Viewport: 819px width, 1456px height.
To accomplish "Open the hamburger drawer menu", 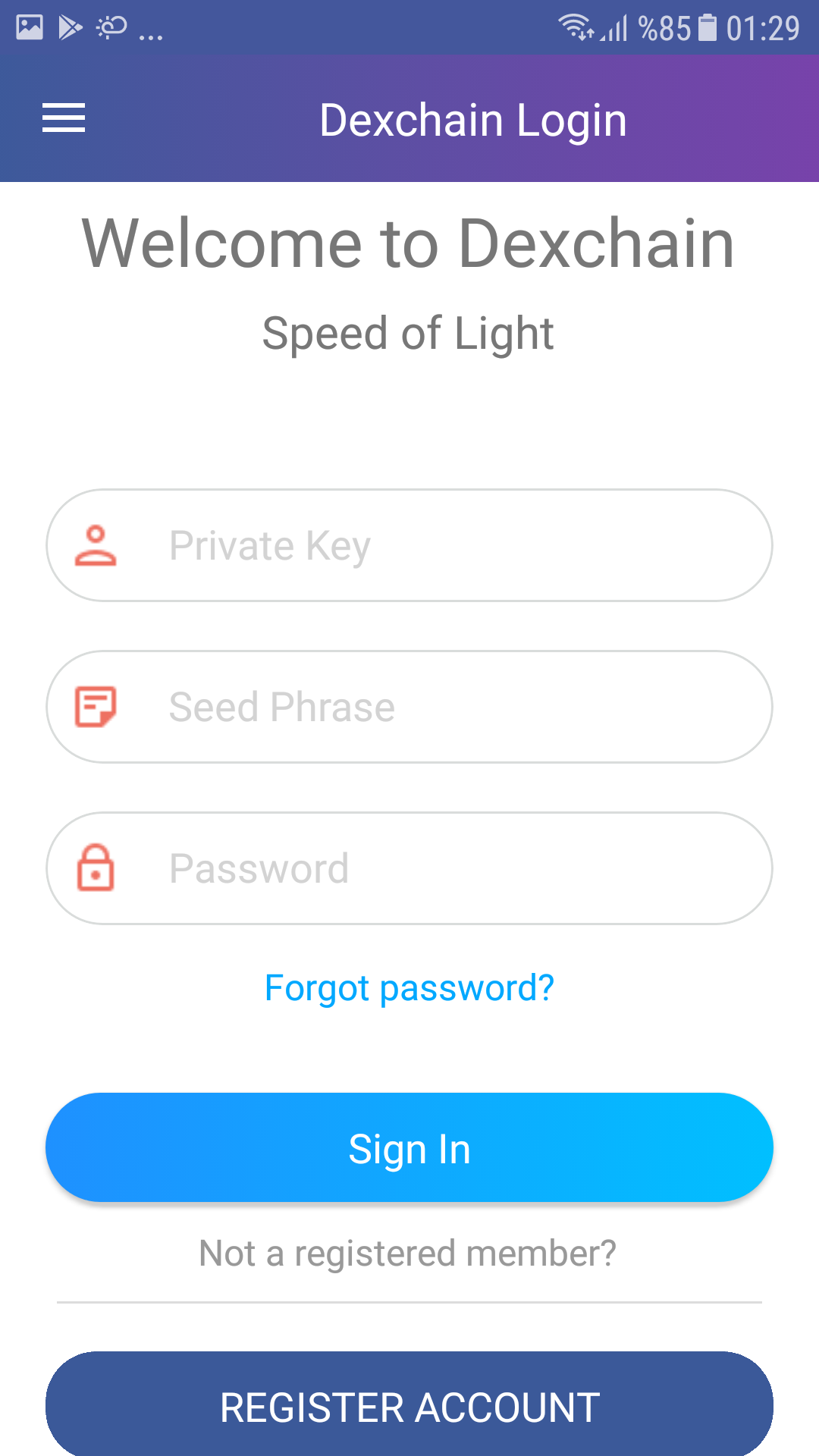I will click(x=64, y=118).
